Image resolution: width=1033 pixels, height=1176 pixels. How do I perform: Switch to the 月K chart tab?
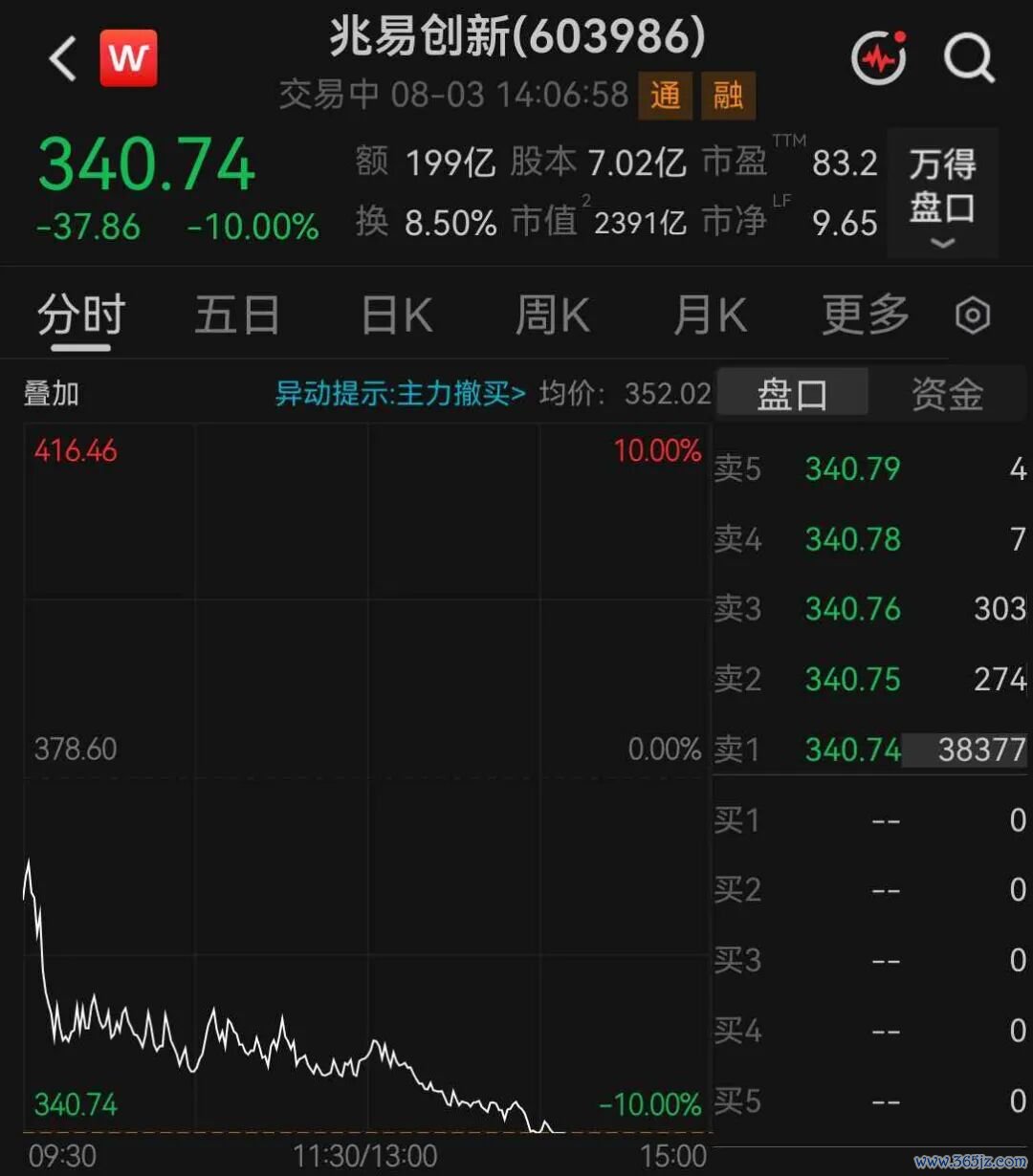(710, 315)
